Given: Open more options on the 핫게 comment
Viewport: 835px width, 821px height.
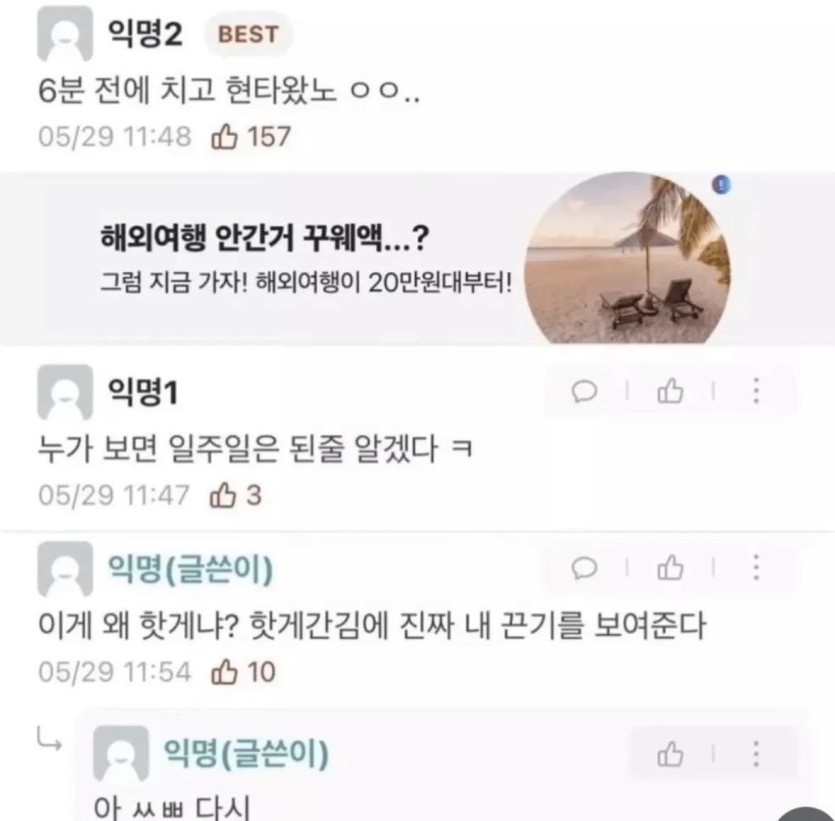Looking at the screenshot, I should [756, 569].
